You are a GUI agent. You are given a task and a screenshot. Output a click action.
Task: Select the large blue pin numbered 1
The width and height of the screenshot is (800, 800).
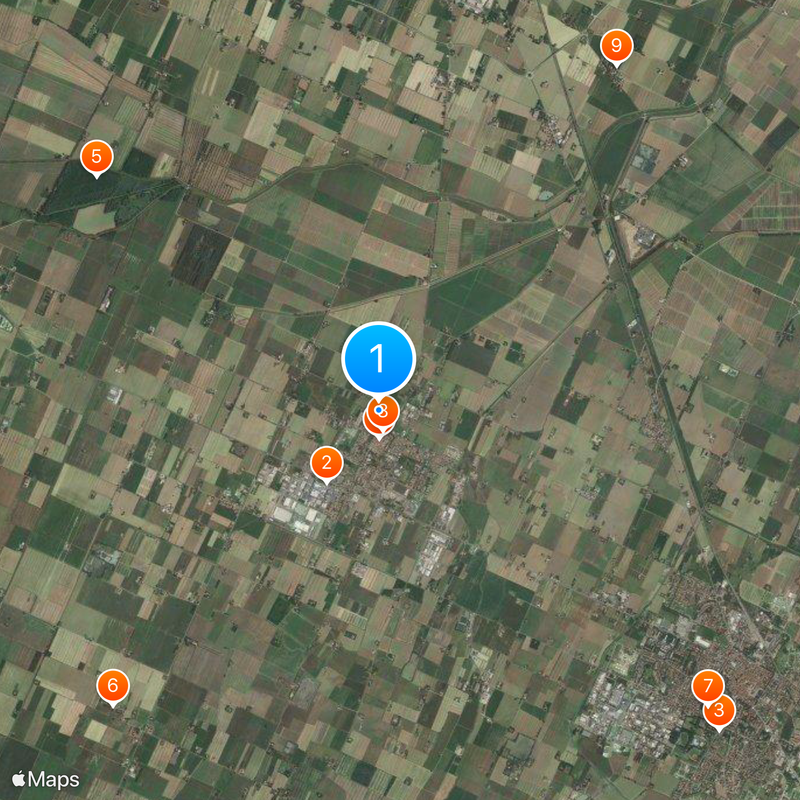(379, 358)
